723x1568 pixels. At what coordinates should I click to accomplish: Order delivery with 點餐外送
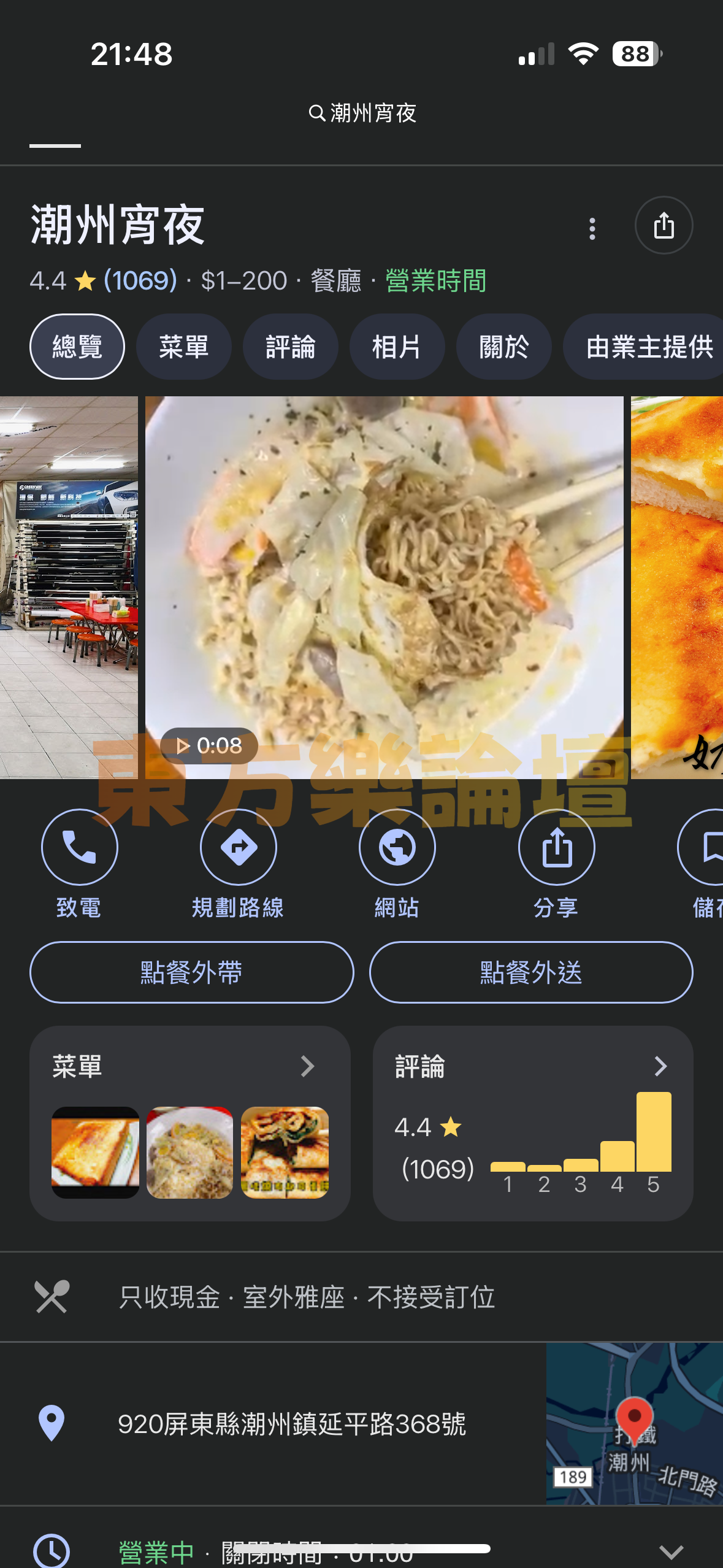point(531,972)
